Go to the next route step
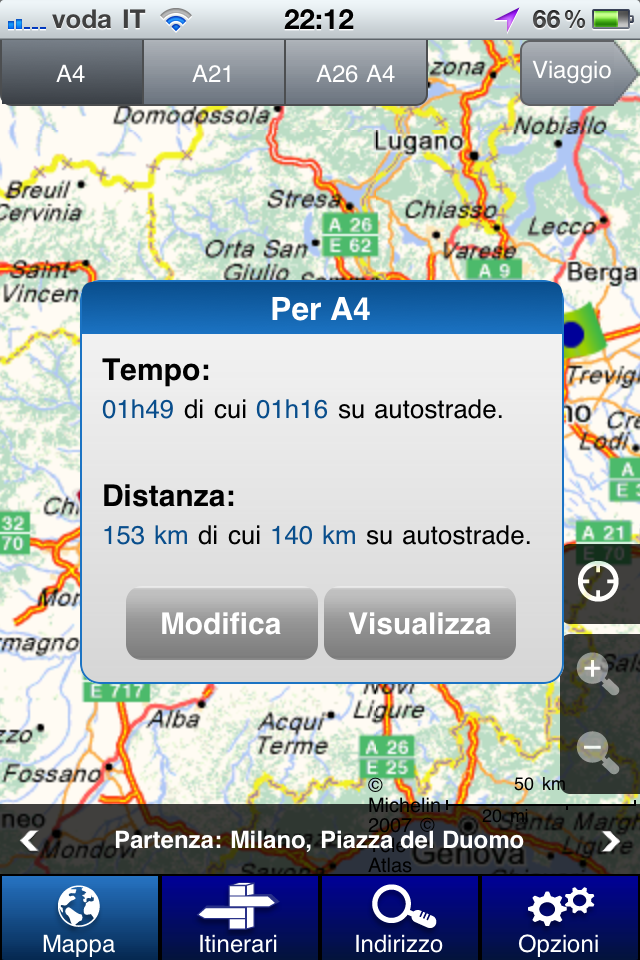This screenshot has height=960, width=640. click(x=610, y=840)
